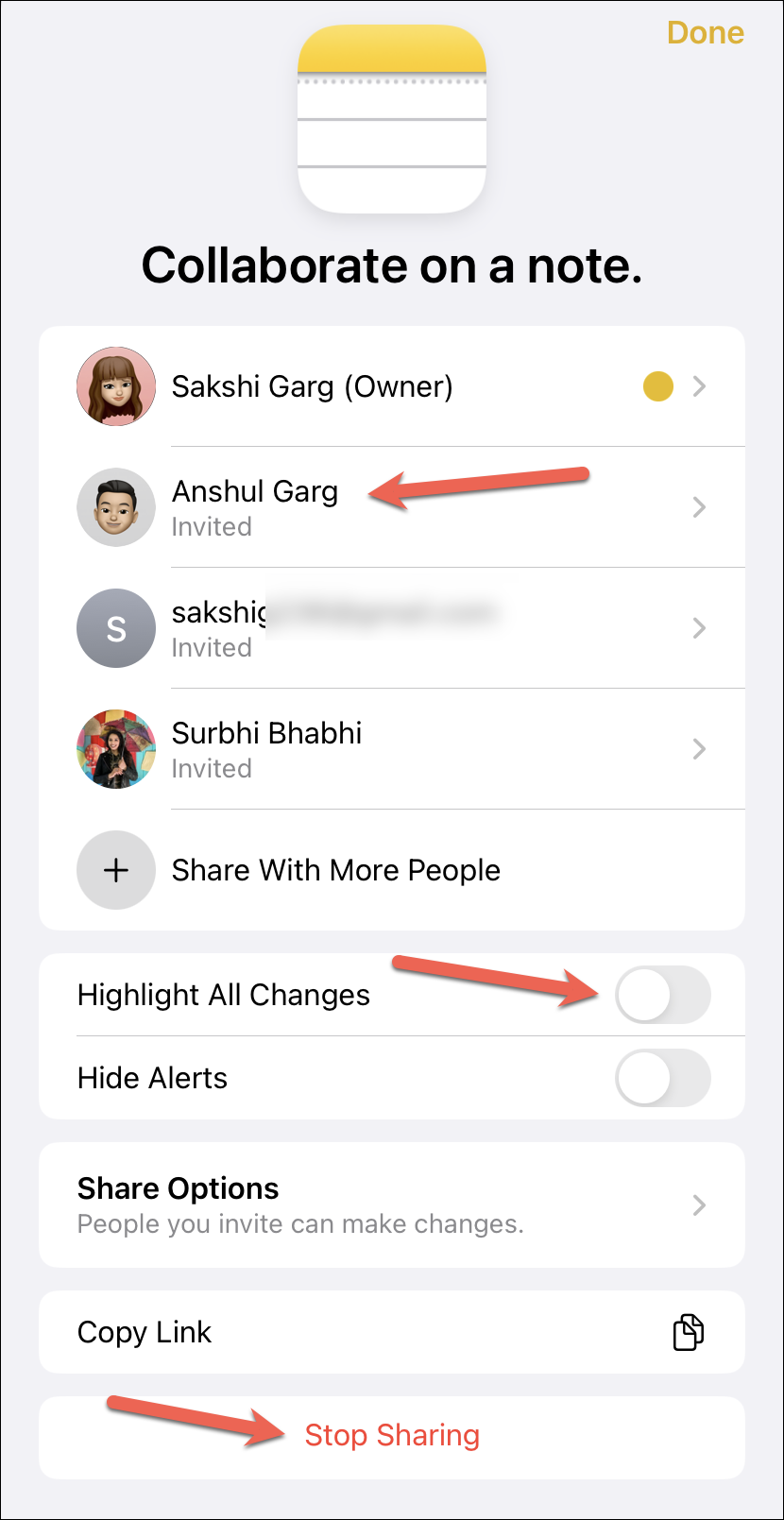
Task: Turn on the Hide Alerts switch
Action: (662, 1078)
